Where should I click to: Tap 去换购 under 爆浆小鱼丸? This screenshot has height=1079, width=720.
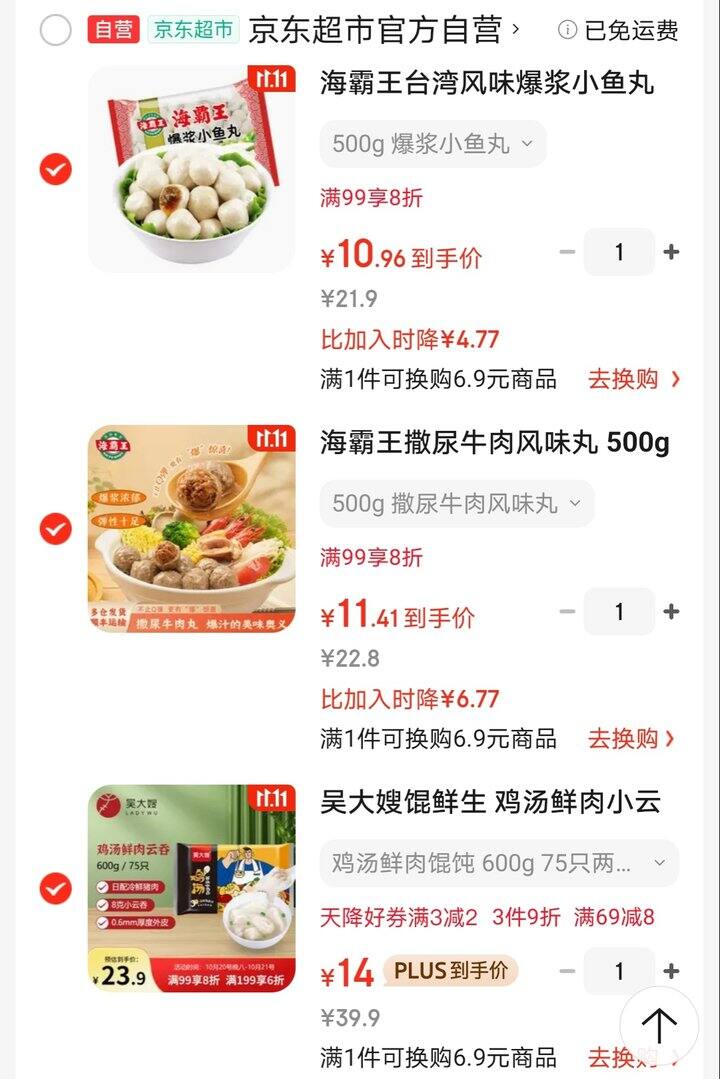pos(633,379)
